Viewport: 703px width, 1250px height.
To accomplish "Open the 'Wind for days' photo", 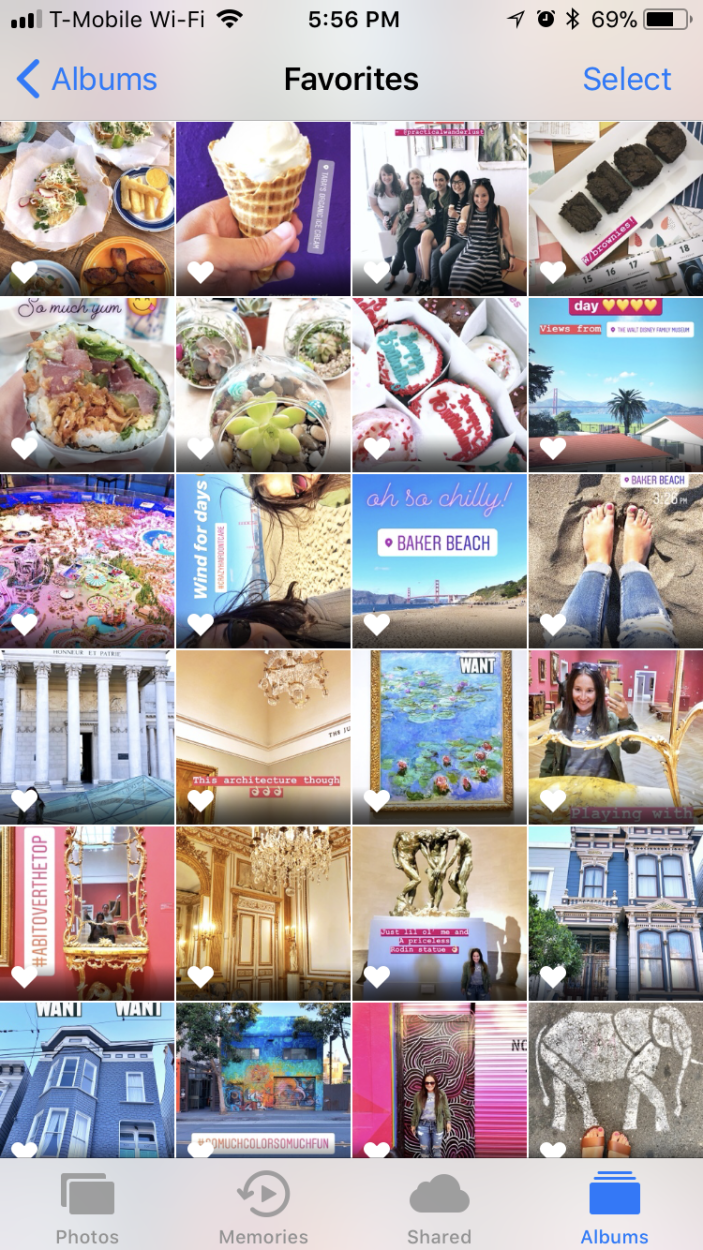I will [263, 561].
